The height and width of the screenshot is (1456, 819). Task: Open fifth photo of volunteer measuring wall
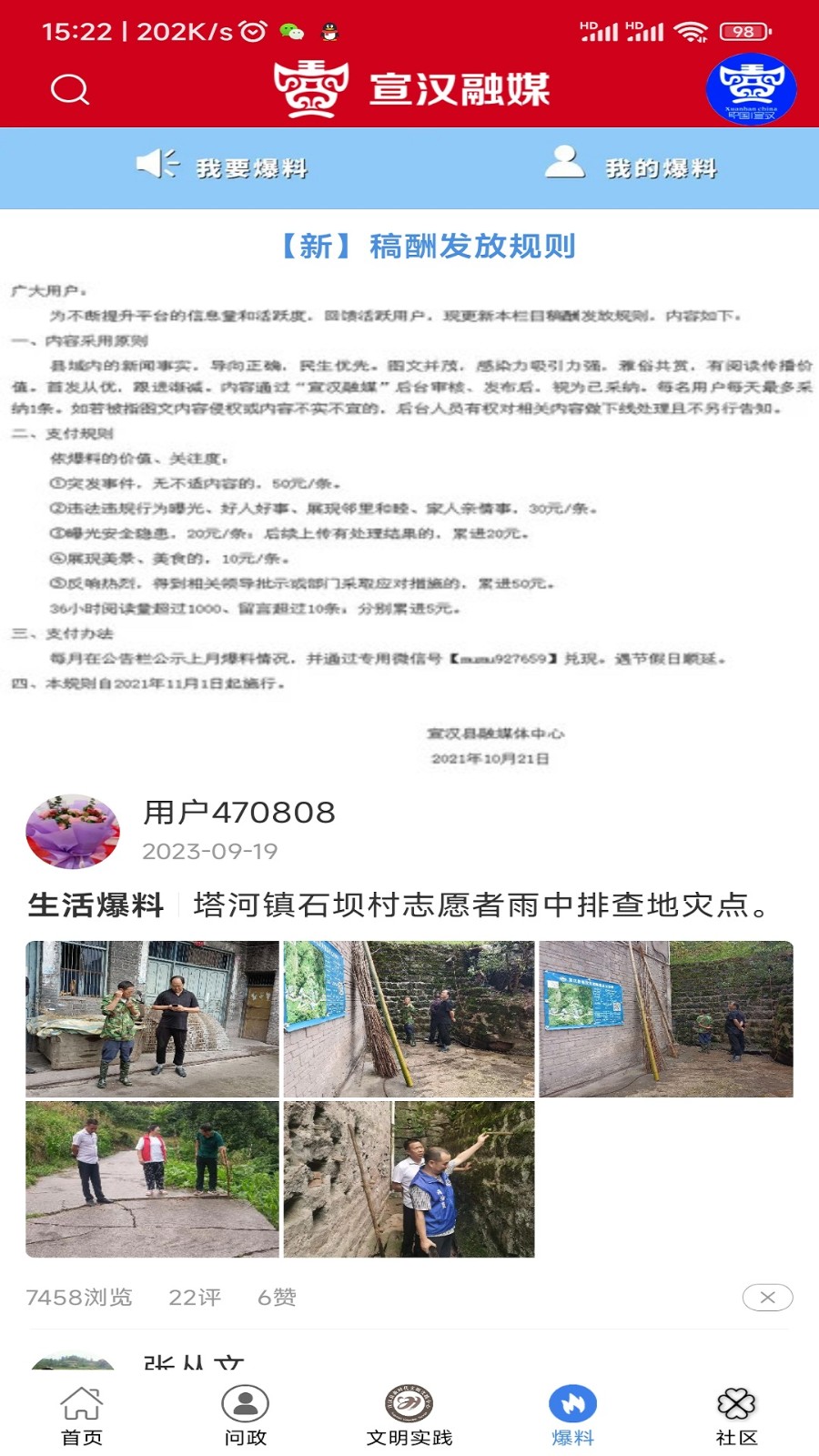point(409,1178)
